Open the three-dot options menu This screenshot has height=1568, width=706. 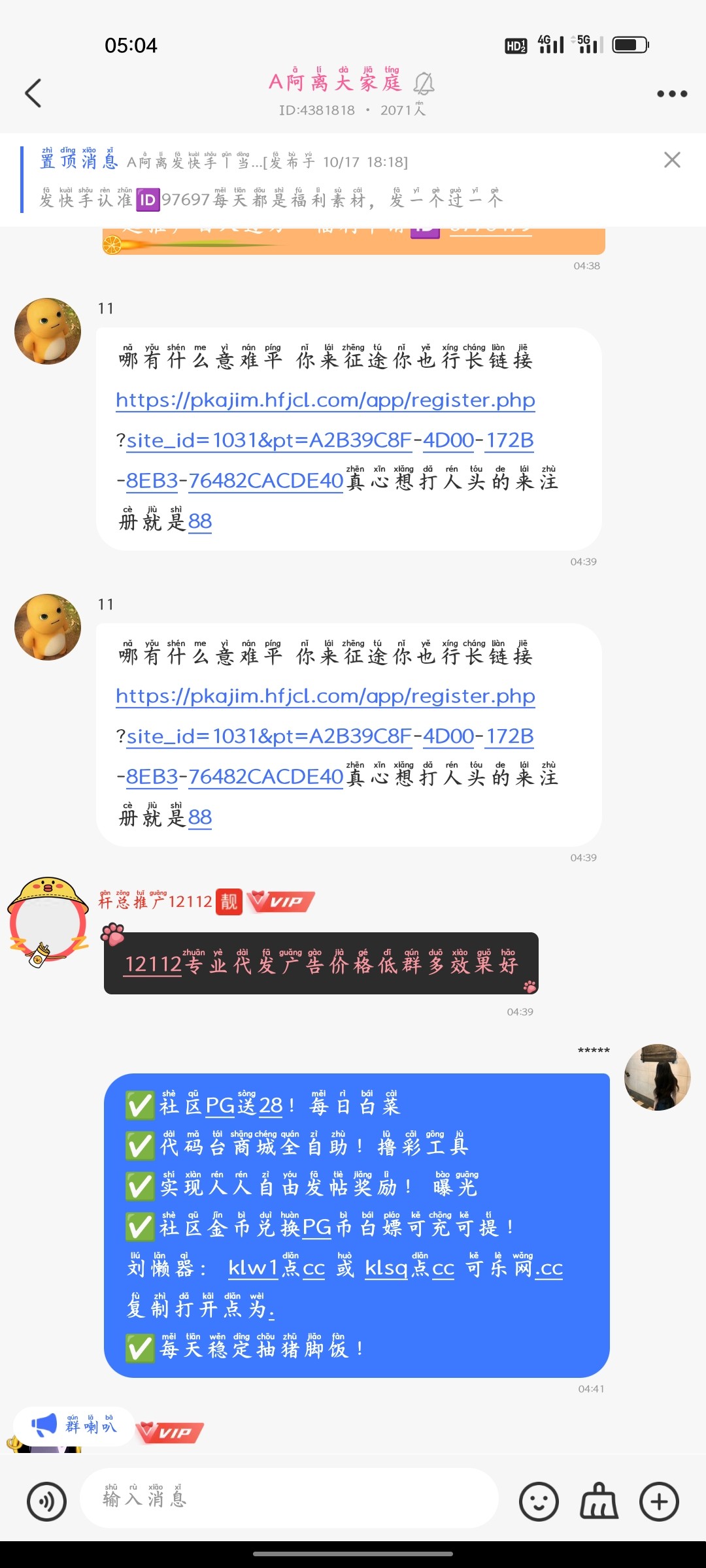(x=671, y=93)
